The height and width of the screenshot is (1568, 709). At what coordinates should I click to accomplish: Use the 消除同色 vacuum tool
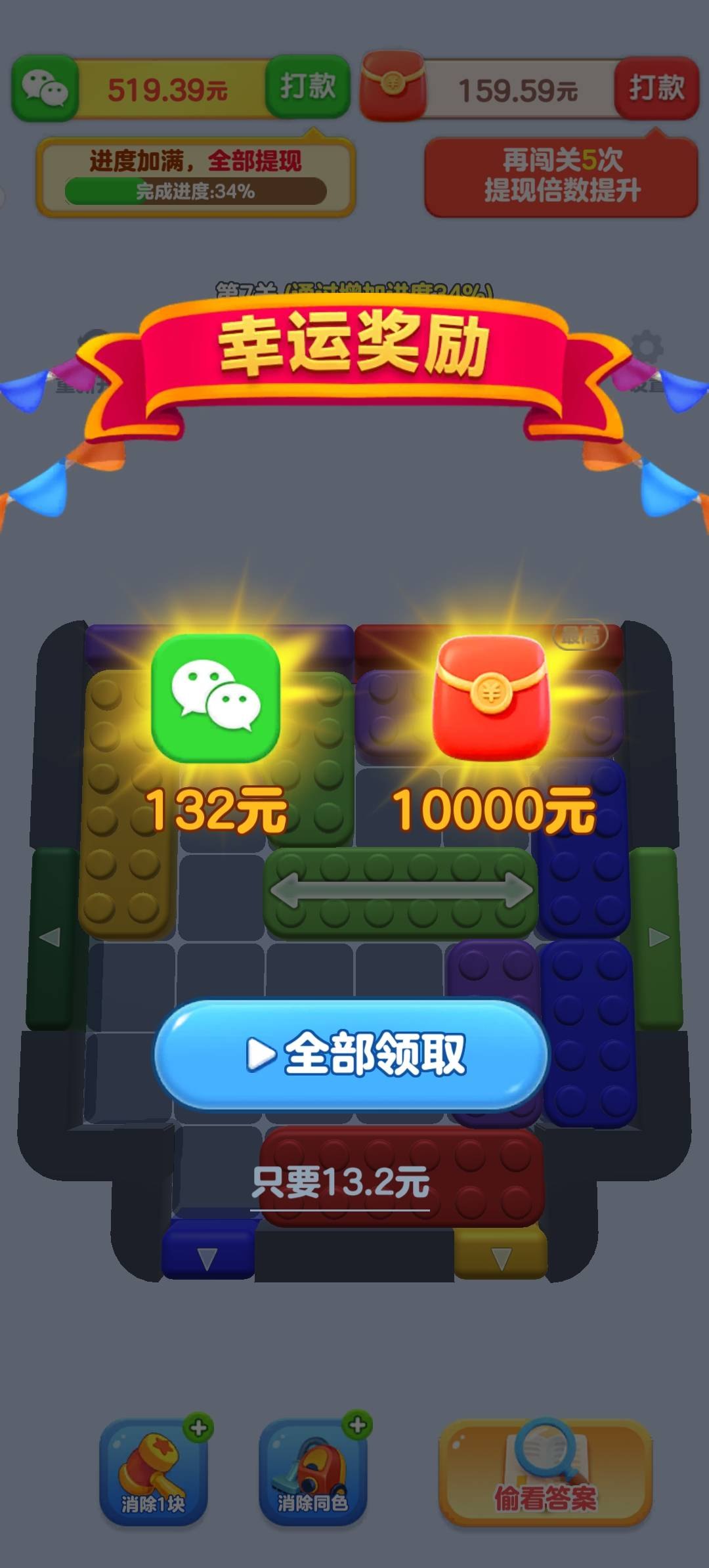pos(313,1472)
